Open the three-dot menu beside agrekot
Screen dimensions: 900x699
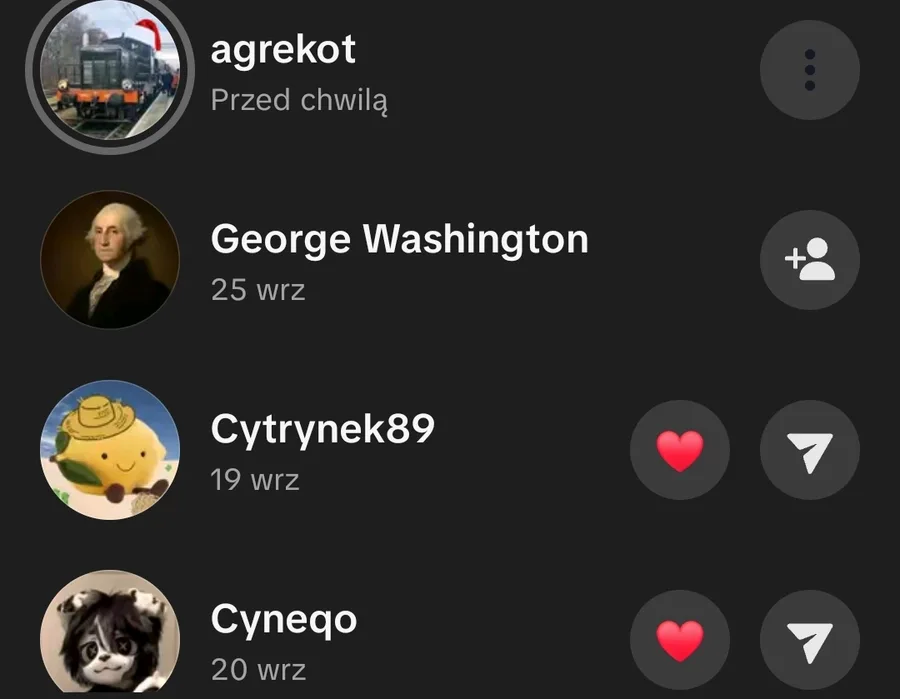pyautogui.click(x=809, y=70)
